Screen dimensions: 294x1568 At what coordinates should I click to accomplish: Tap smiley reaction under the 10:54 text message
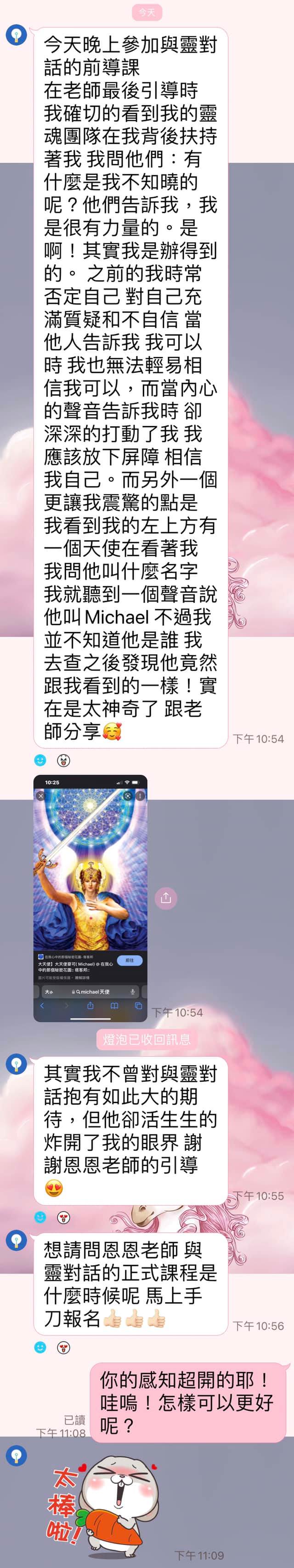(40, 760)
